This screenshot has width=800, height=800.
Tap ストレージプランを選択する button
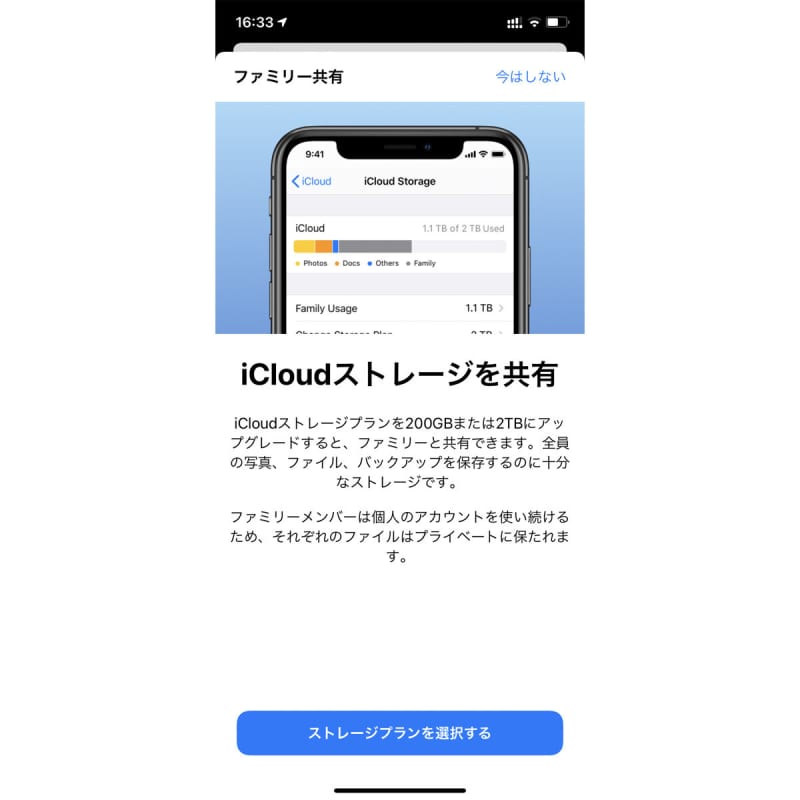pos(400,733)
